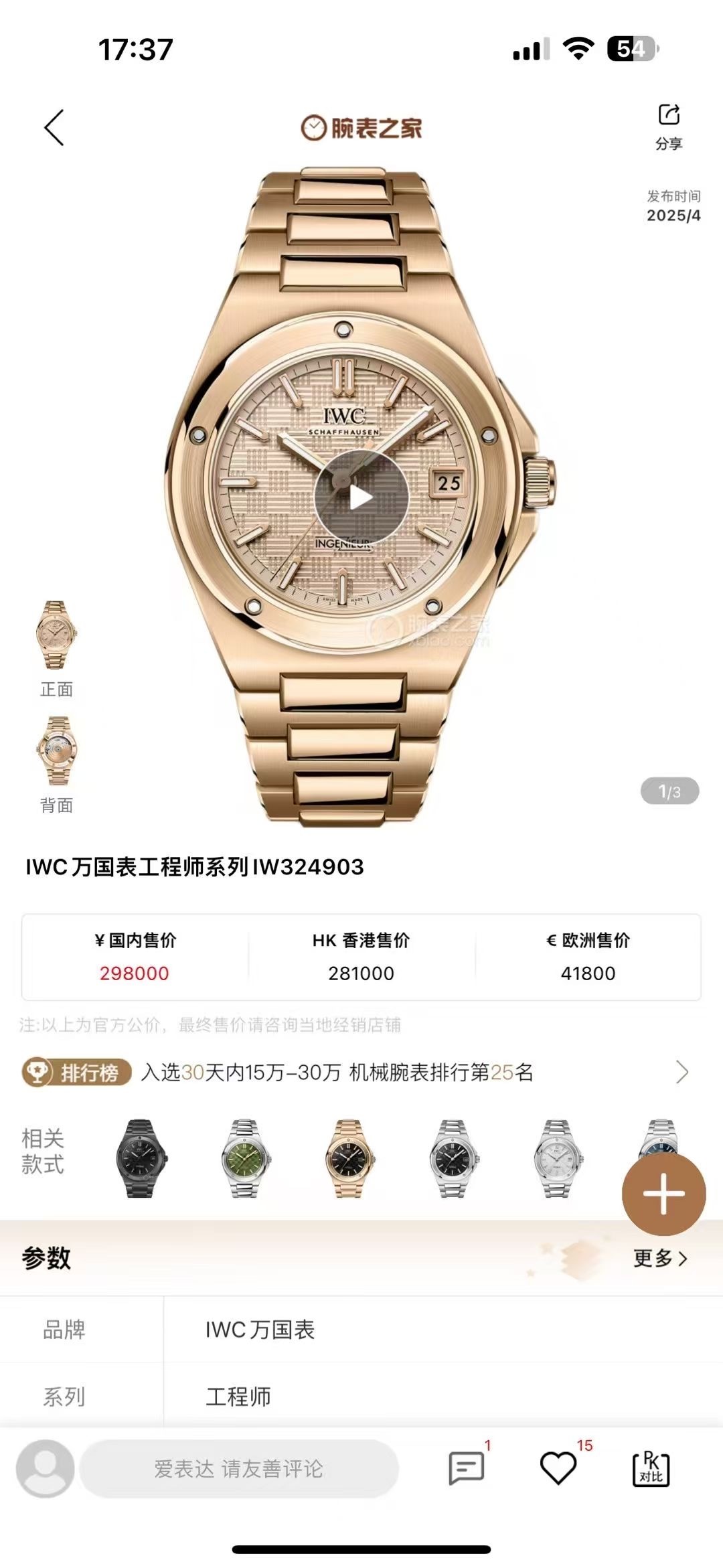
Task: Open the related green-dial watch model
Action: tap(244, 1158)
